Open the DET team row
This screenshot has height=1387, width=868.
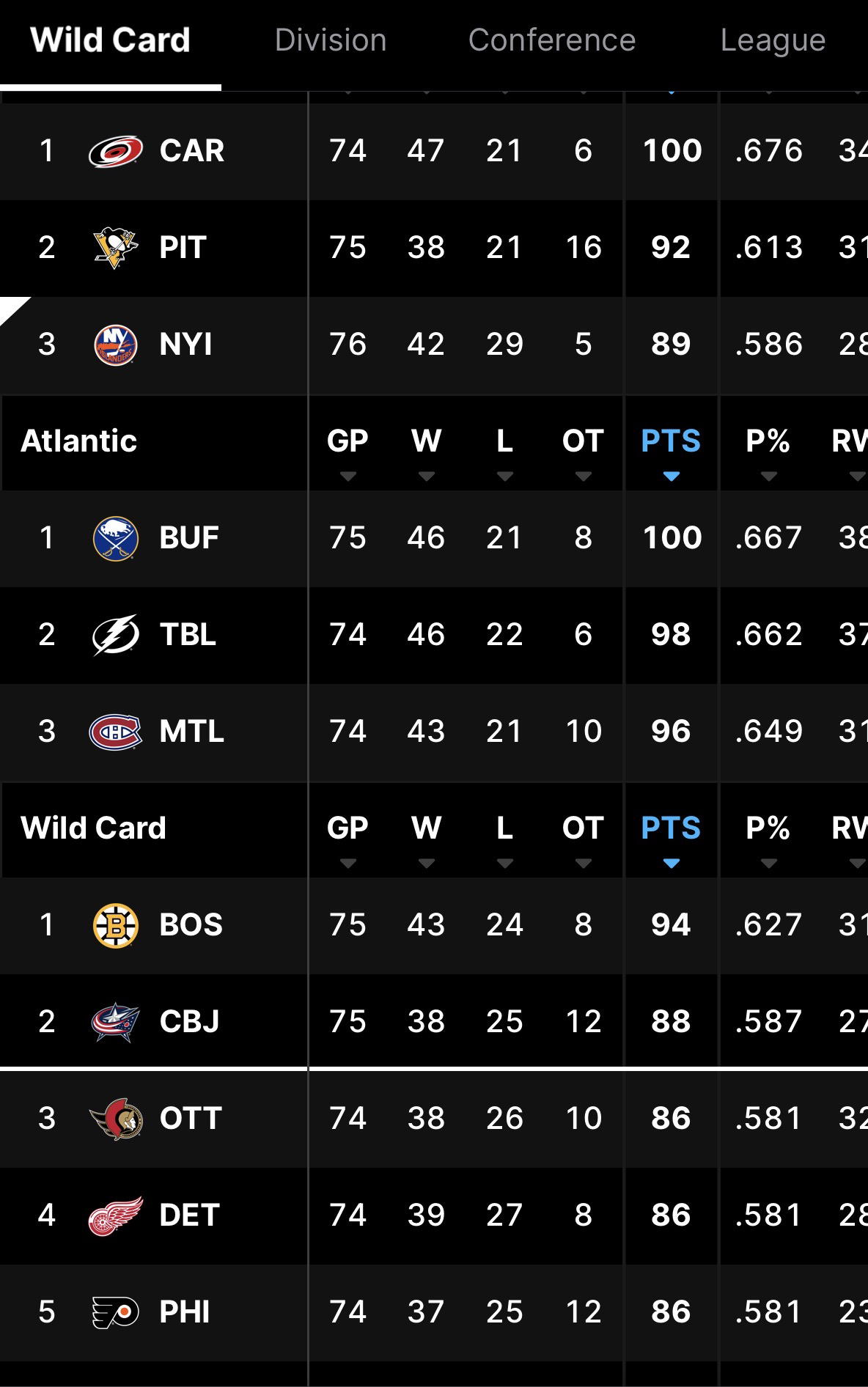tap(189, 1215)
